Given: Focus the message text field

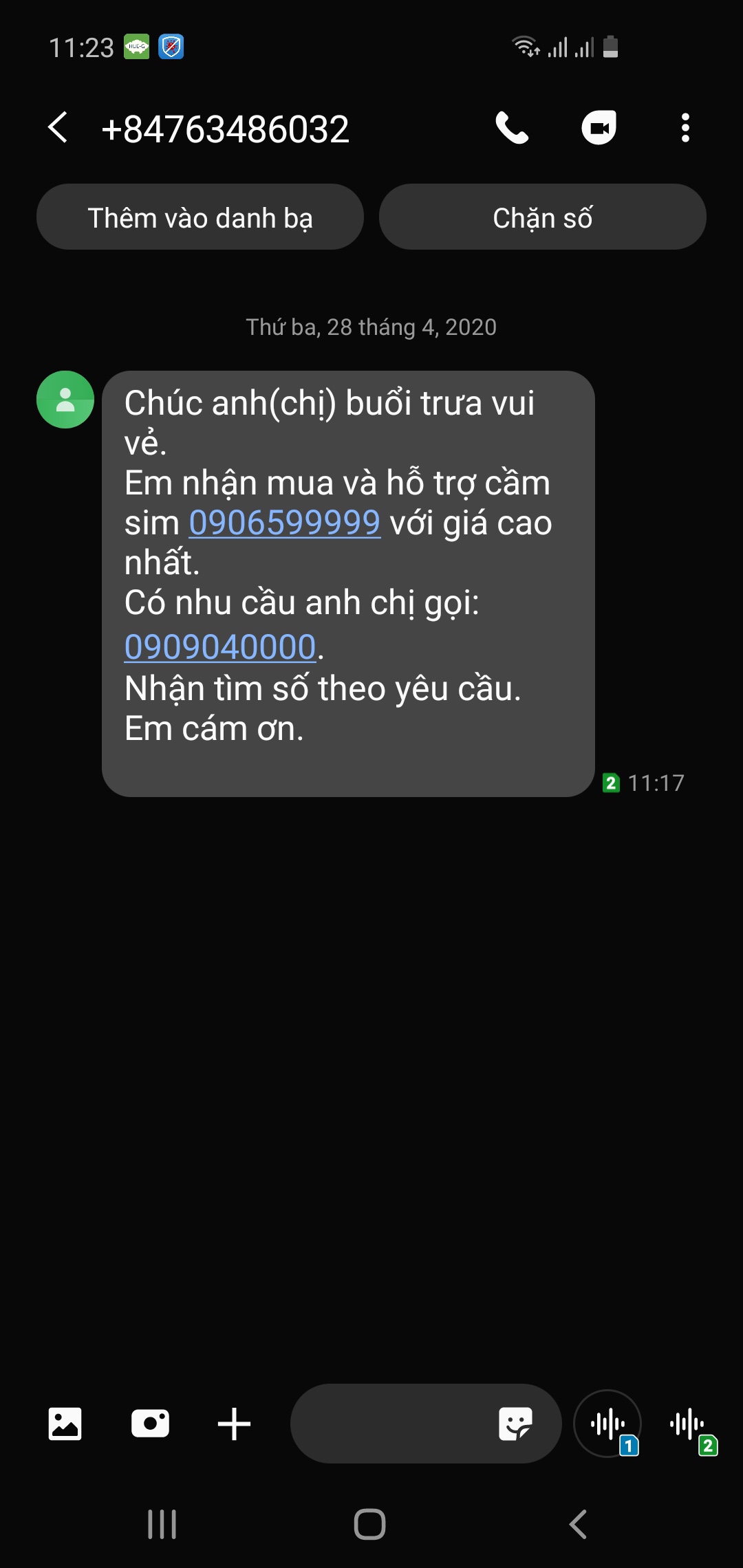Looking at the screenshot, I should (x=392, y=1424).
